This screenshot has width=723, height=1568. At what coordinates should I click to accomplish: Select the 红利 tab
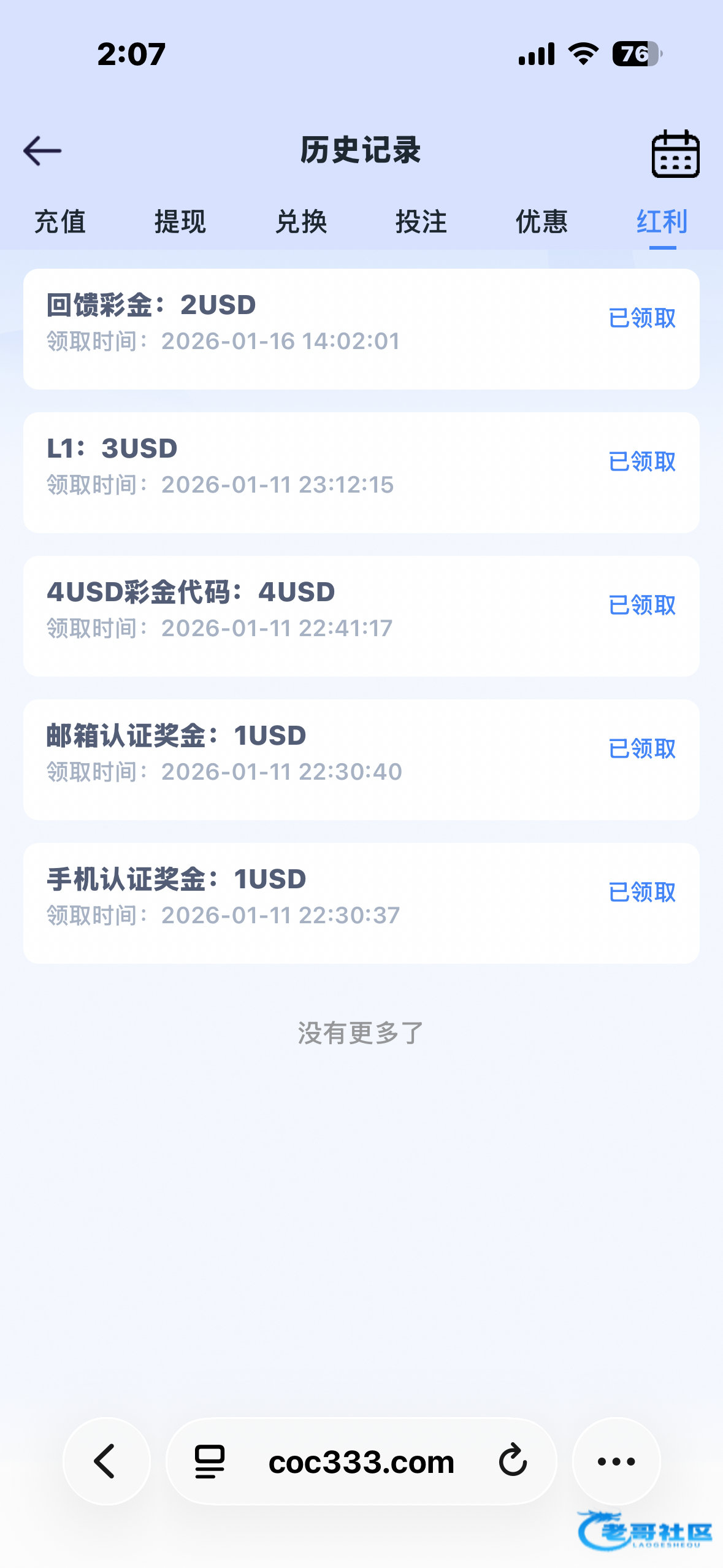click(662, 221)
